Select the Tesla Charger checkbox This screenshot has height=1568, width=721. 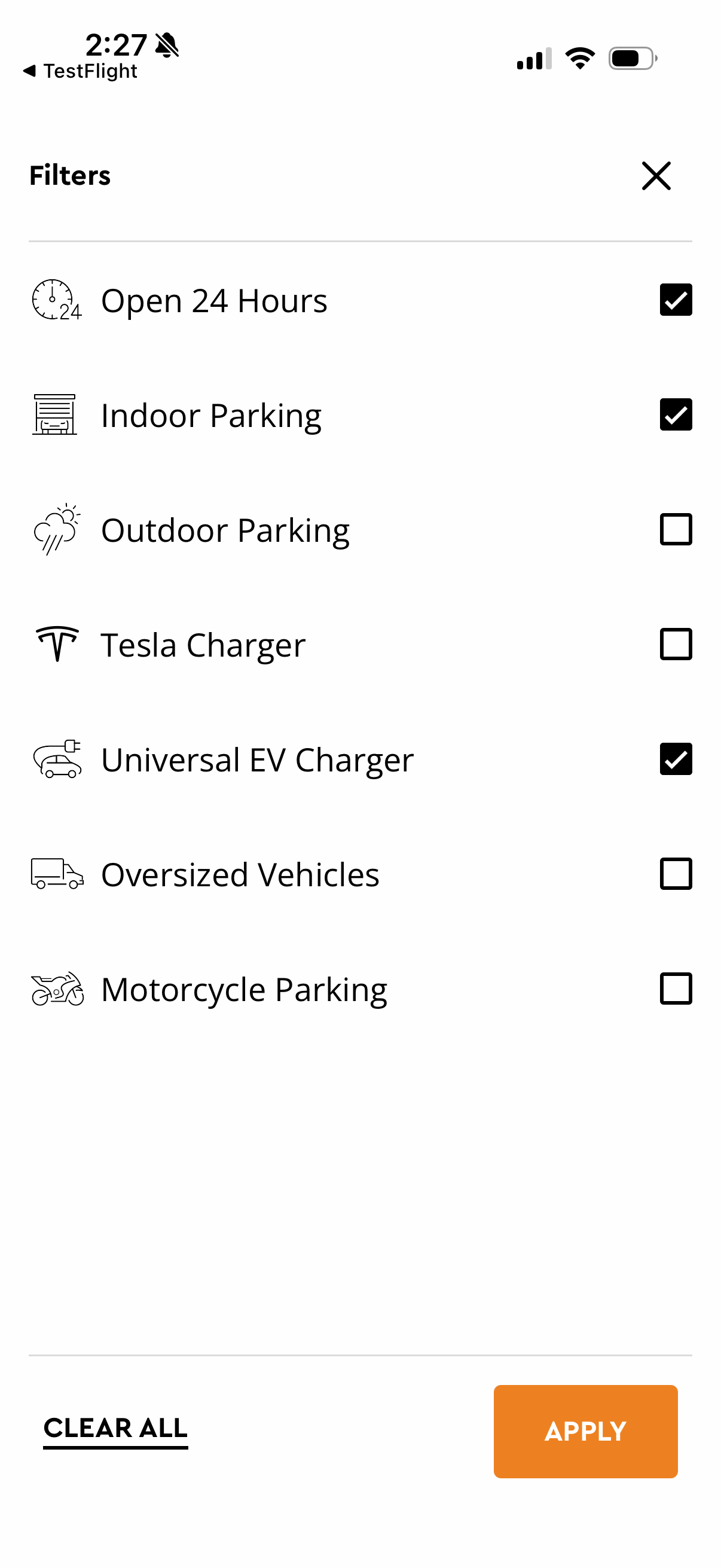(676, 644)
